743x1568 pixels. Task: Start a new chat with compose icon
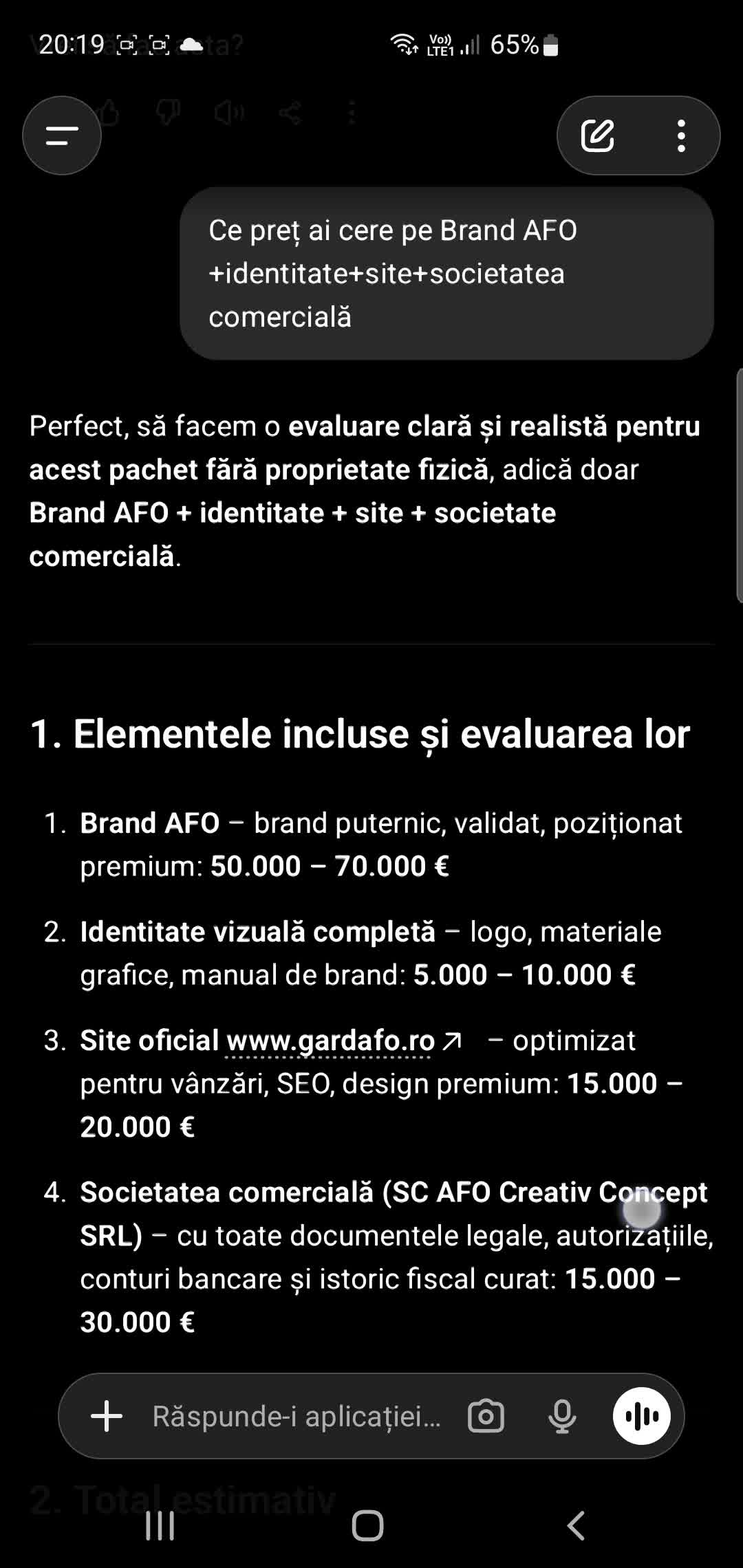(x=597, y=135)
